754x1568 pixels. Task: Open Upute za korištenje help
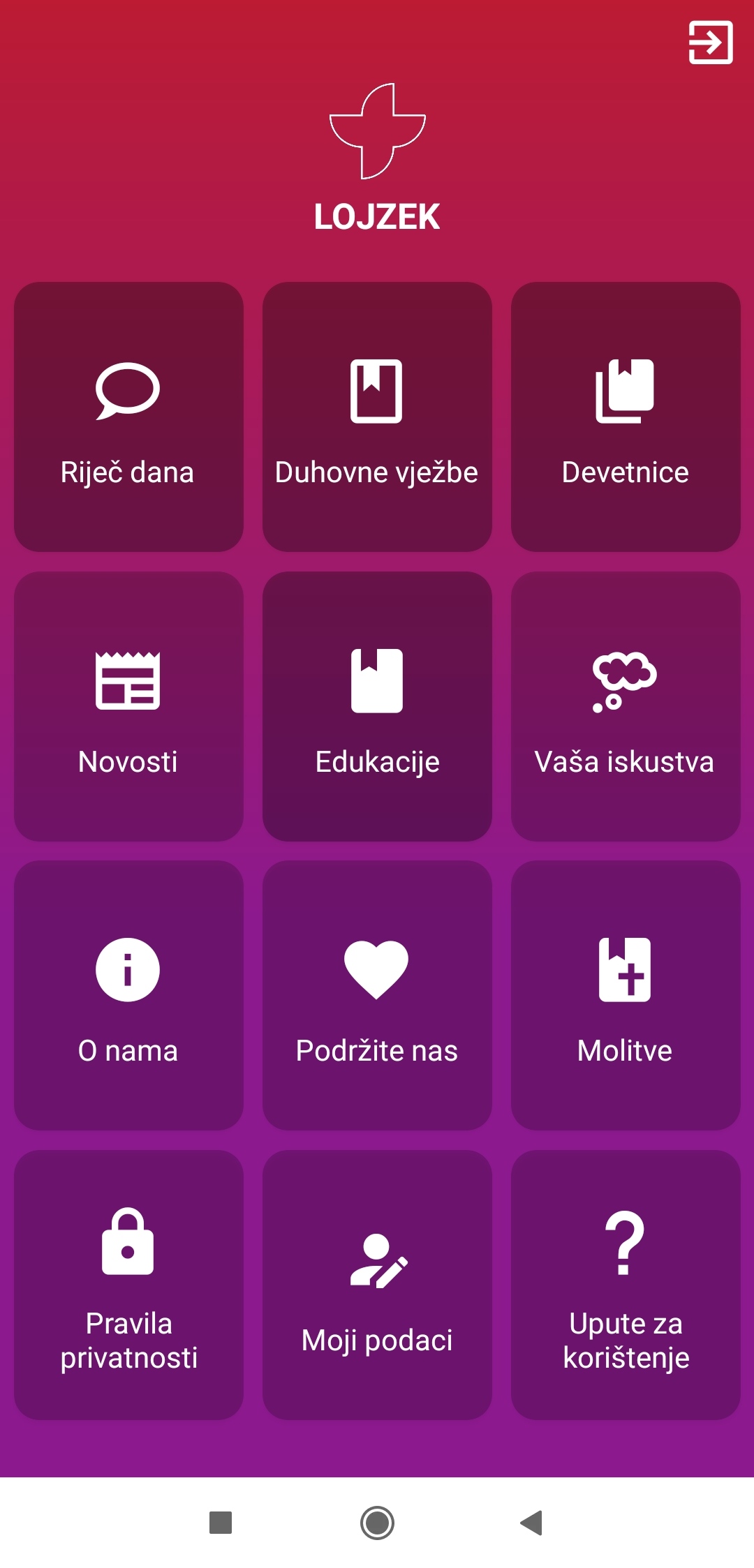coord(626,1285)
